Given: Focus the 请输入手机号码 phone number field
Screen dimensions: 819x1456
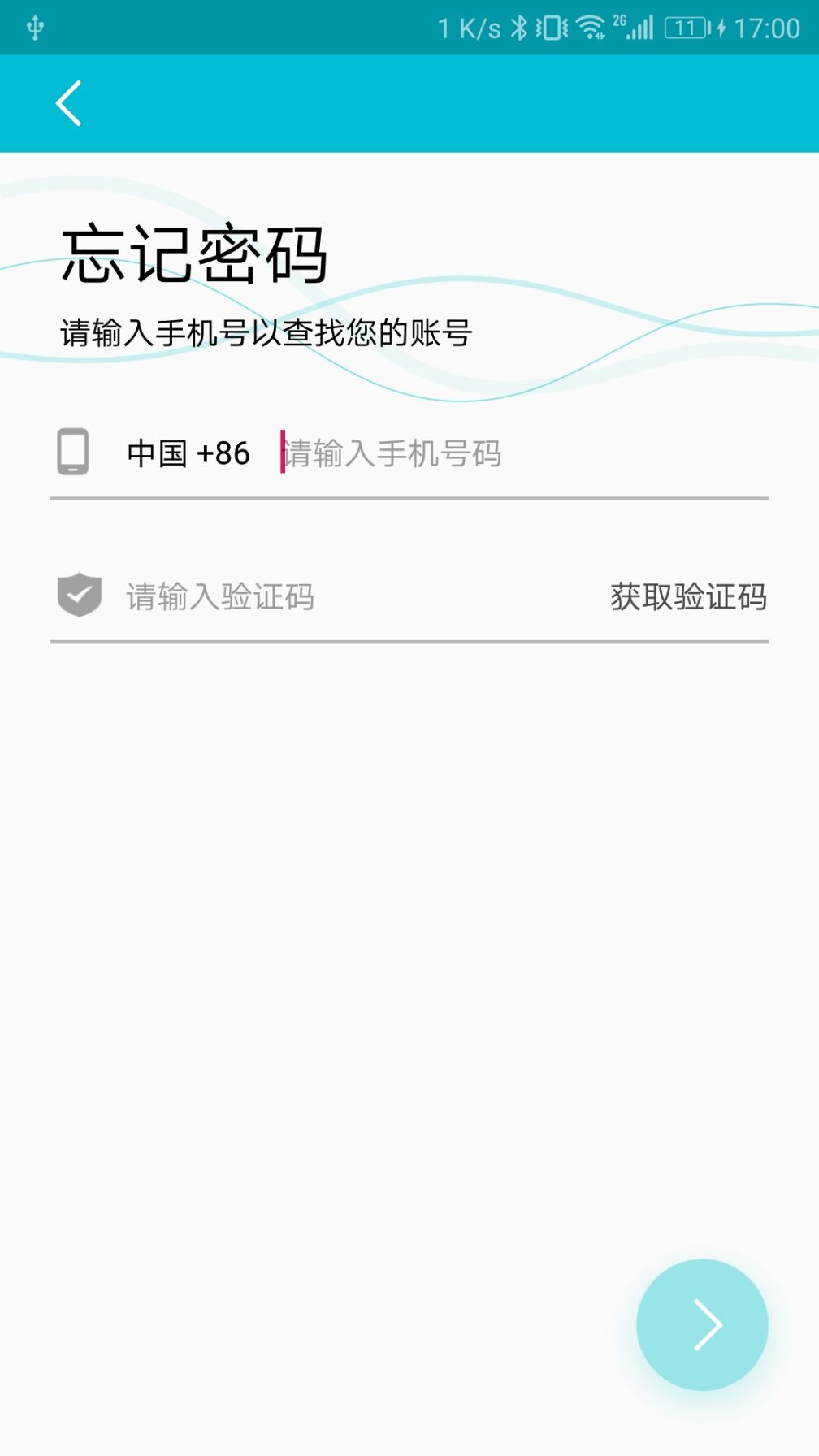Looking at the screenshot, I should tap(520, 453).
